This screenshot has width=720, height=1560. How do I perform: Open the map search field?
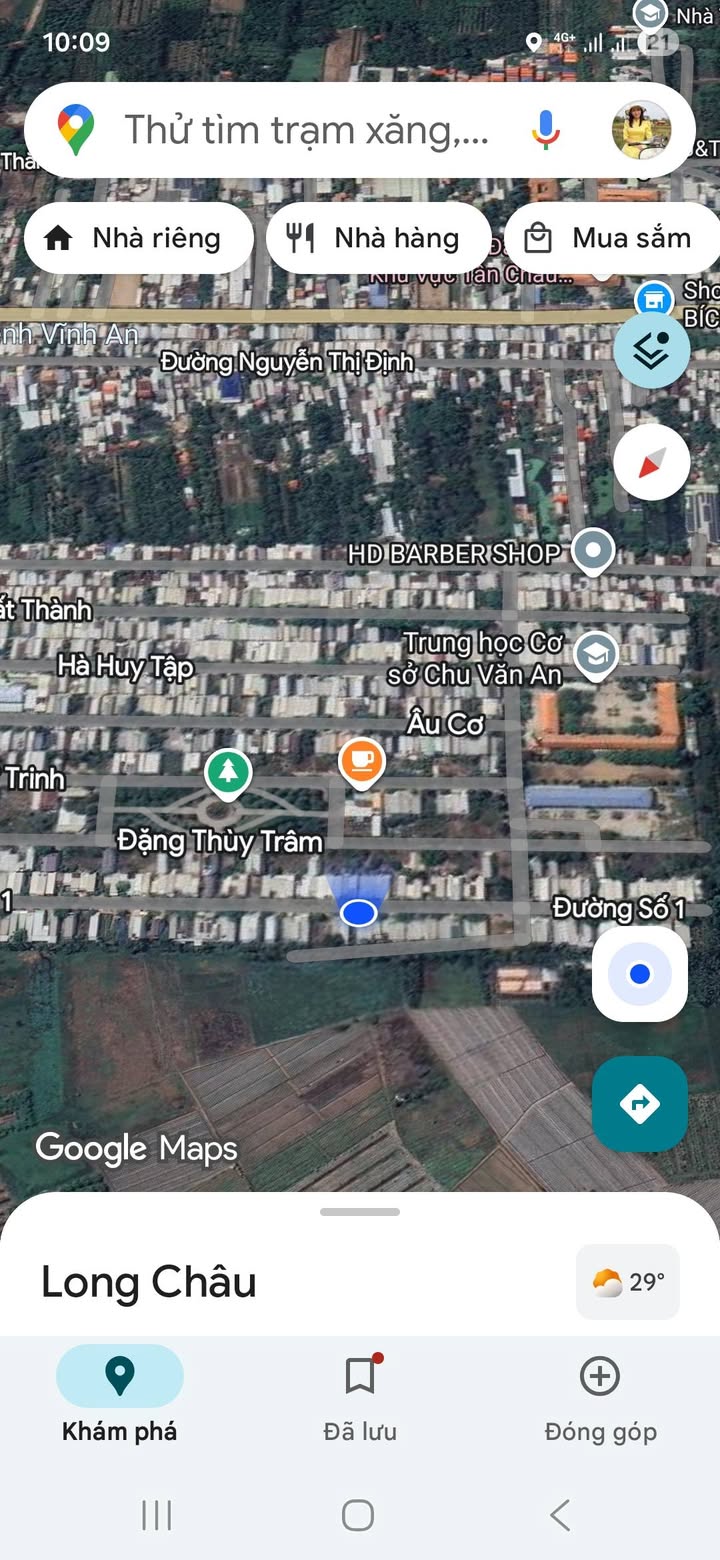coord(306,130)
